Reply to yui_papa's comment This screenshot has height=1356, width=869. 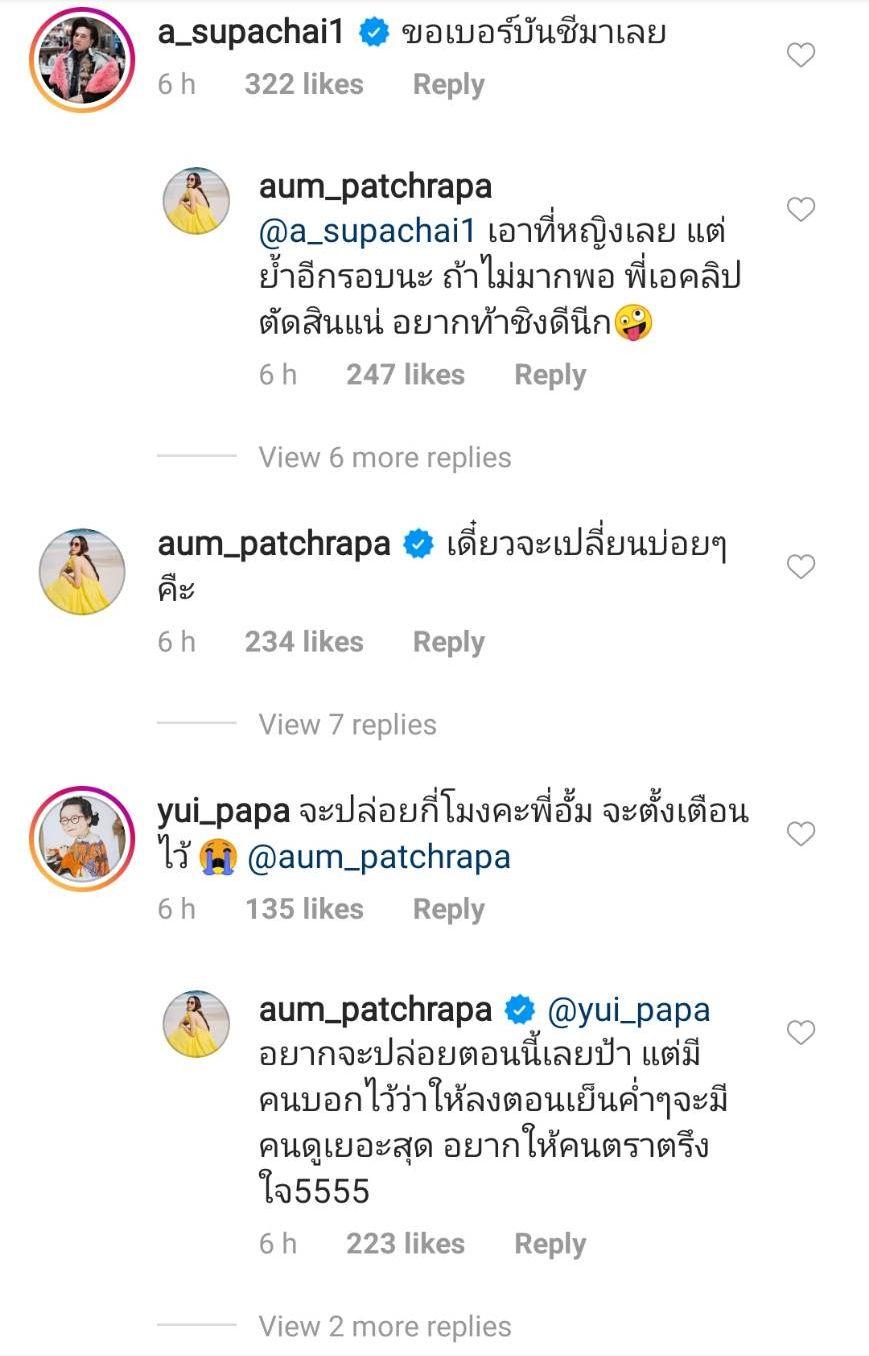click(x=448, y=909)
